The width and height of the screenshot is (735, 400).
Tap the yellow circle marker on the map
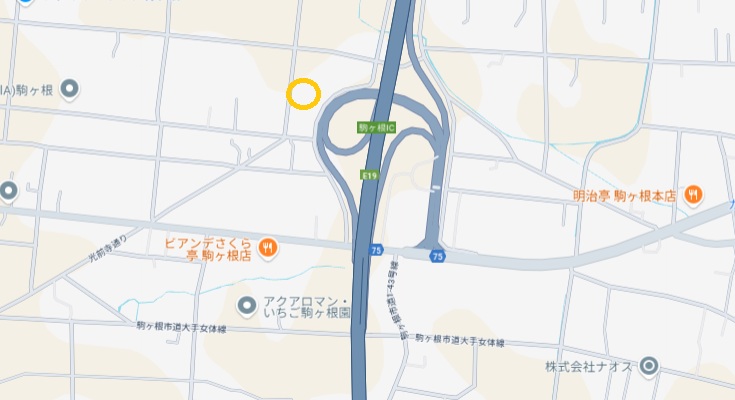click(303, 94)
